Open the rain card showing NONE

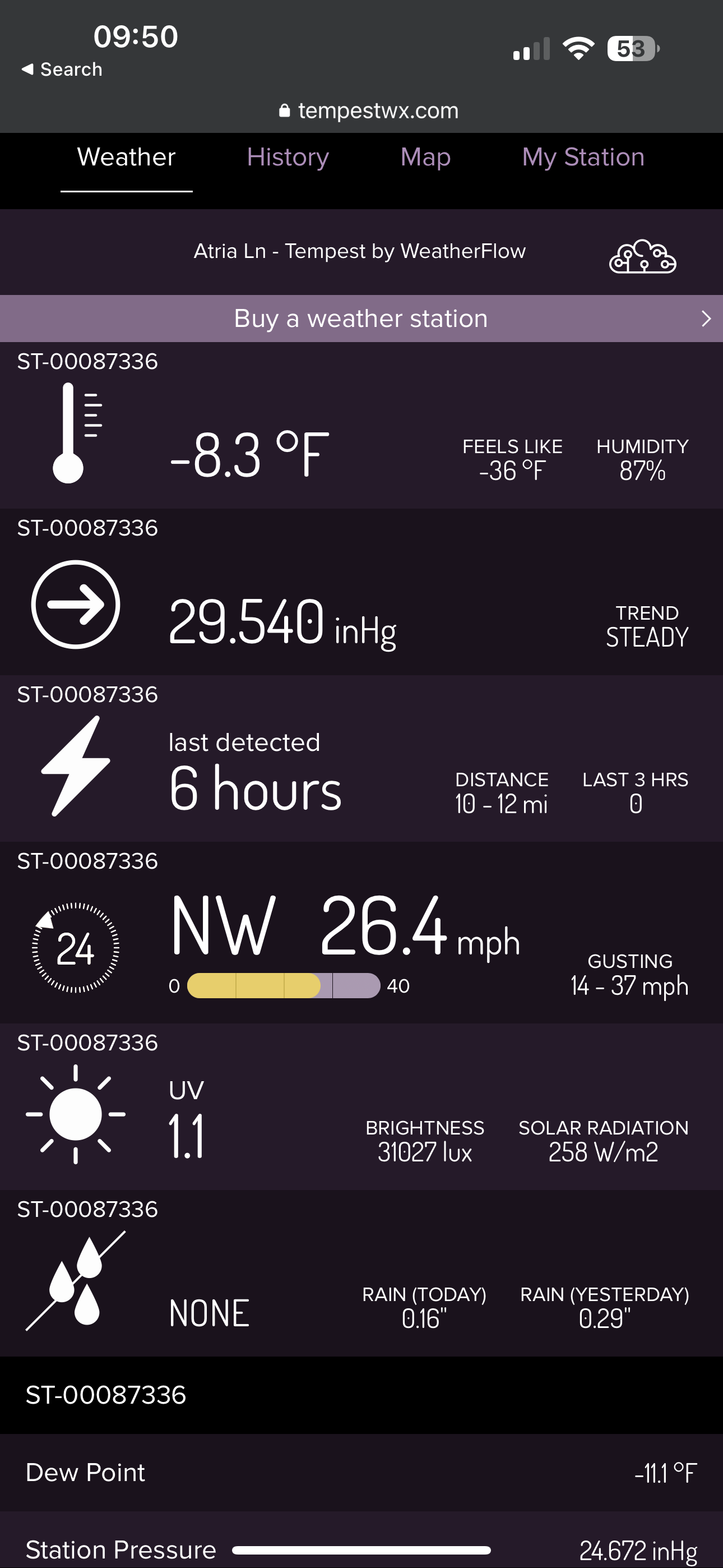(361, 1273)
